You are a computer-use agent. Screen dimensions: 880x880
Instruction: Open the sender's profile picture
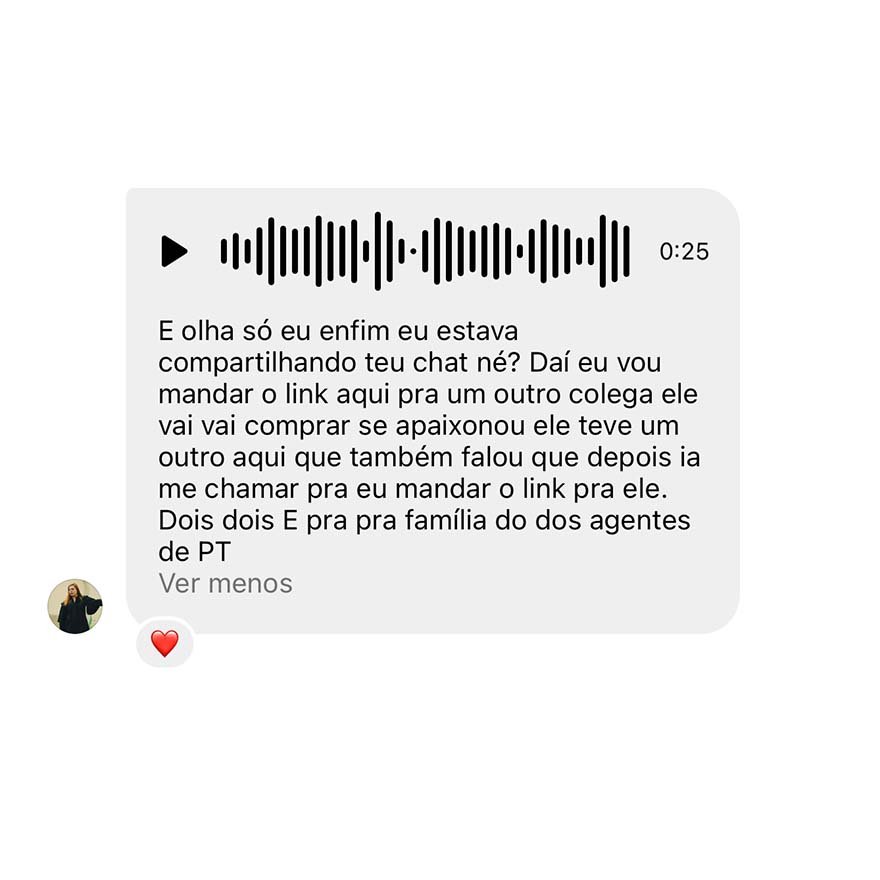tap(75, 606)
